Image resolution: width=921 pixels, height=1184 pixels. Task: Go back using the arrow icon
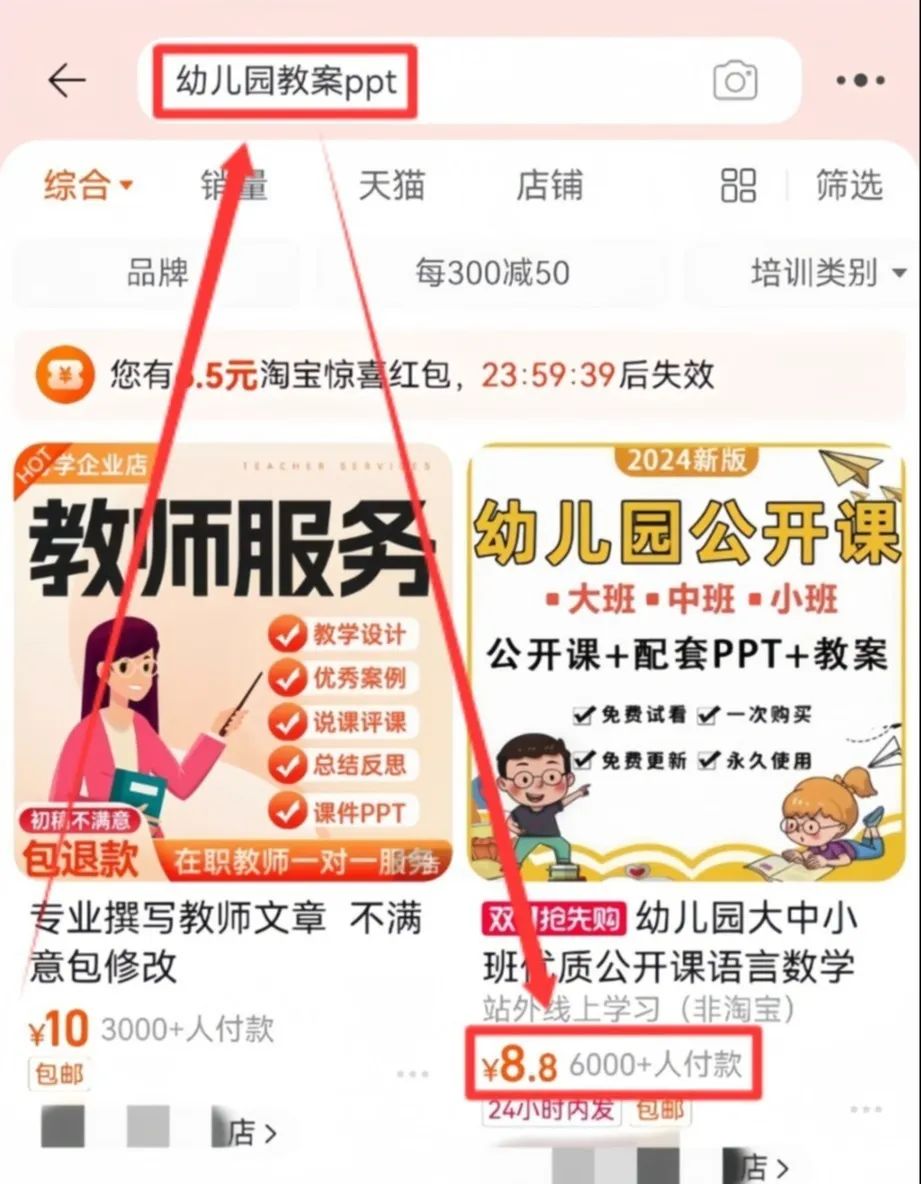point(67,80)
